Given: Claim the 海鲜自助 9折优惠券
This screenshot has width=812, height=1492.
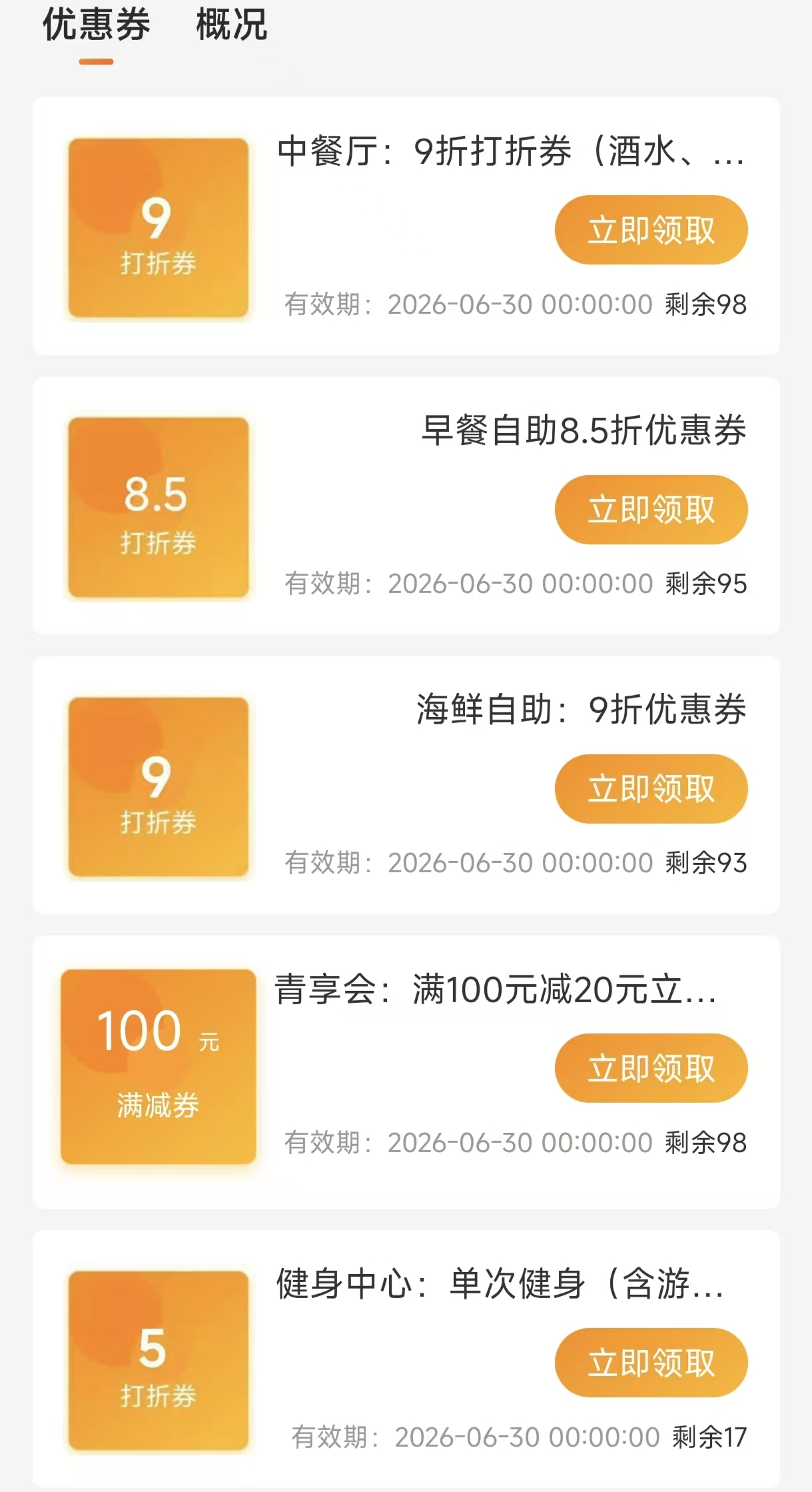Looking at the screenshot, I should coord(650,788).
